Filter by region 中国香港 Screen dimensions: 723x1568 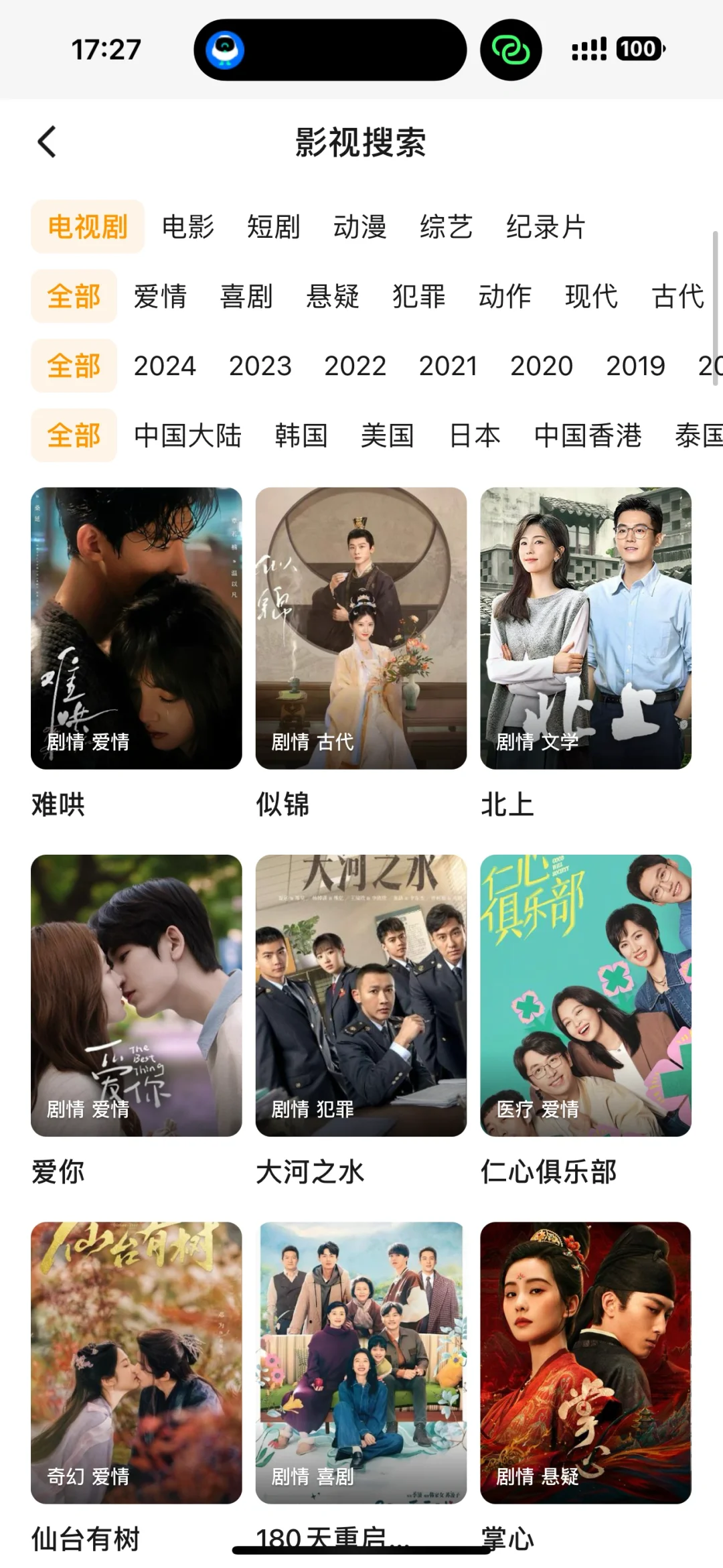click(588, 436)
